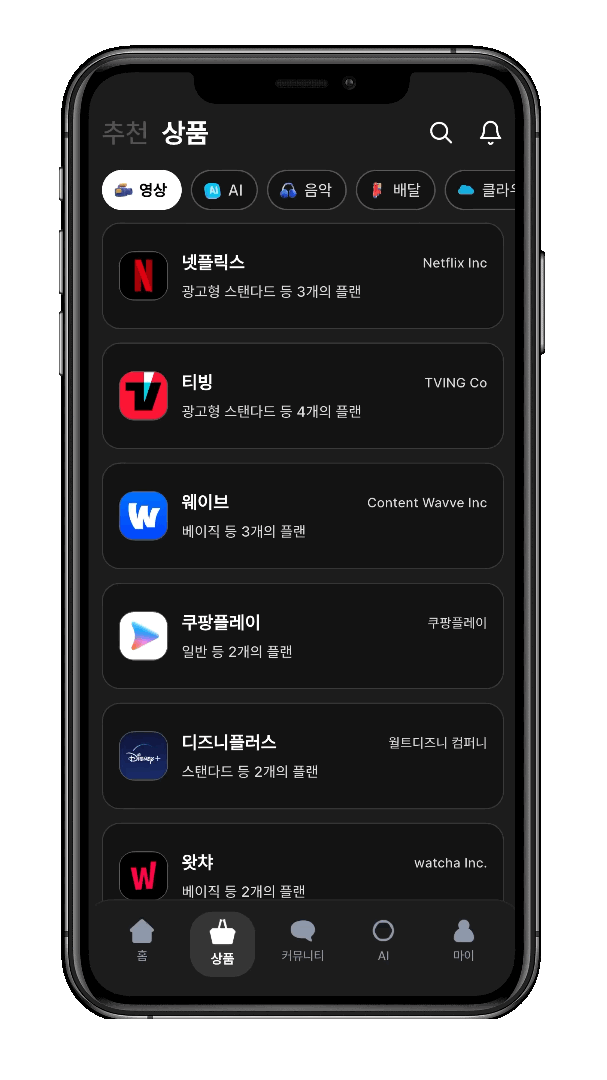Screen dimensions: 607x1080
Task: View the 디즈니플러스 plans card
Action: point(302,756)
